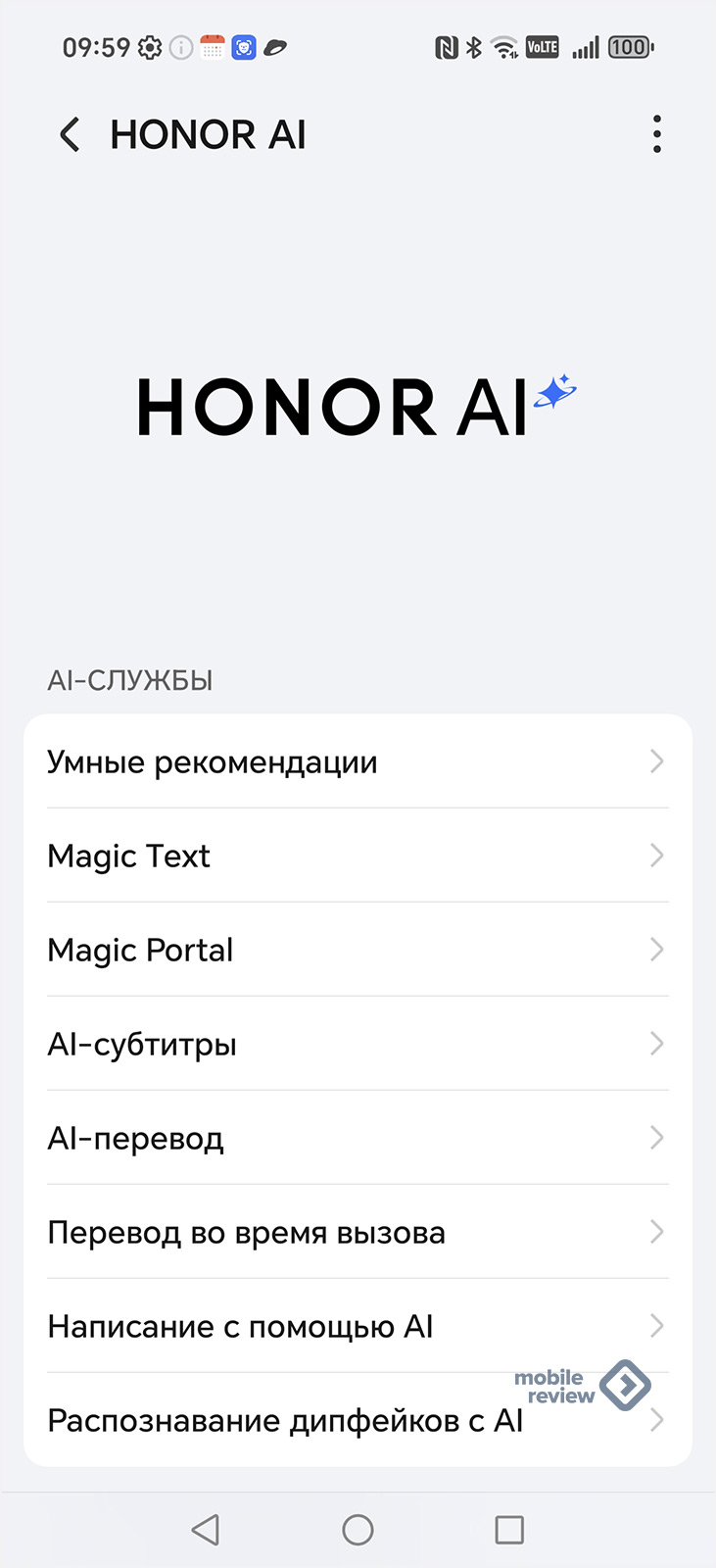The width and height of the screenshot is (716, 1568).
Task: Select Написание с помощью AI
Action: [x=358, y=1326]
